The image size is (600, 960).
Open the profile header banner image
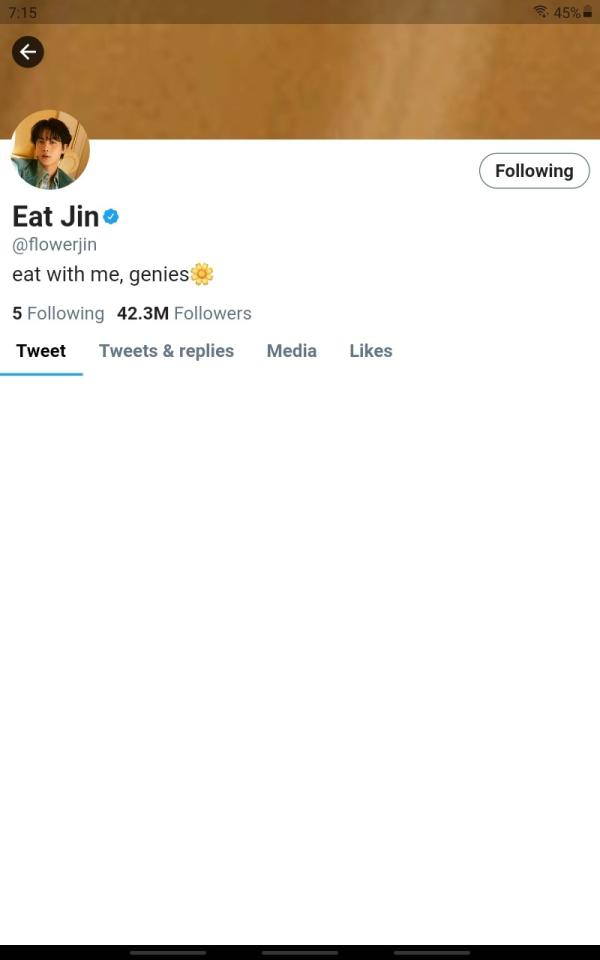[x=320, y=82]
